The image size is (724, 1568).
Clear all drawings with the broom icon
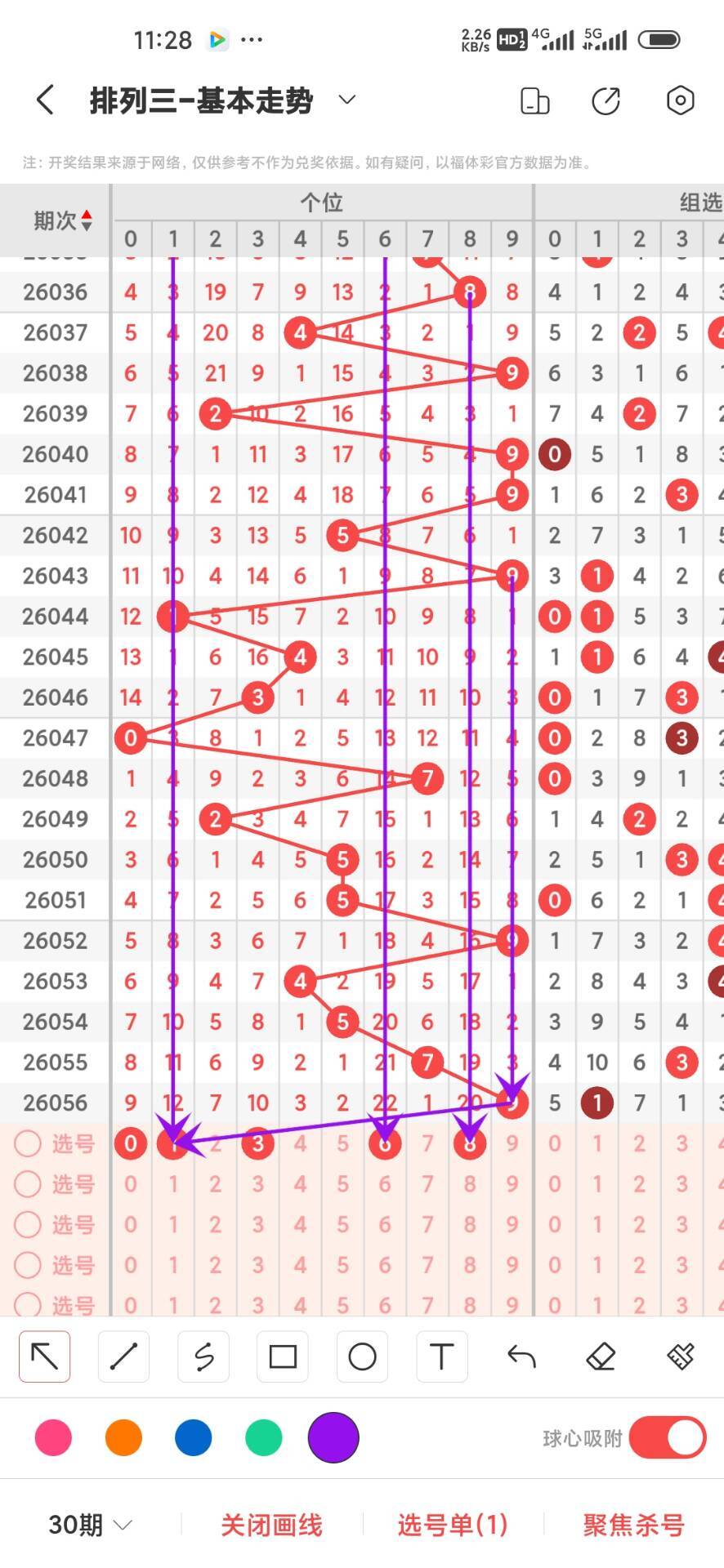pos(680,1356)
